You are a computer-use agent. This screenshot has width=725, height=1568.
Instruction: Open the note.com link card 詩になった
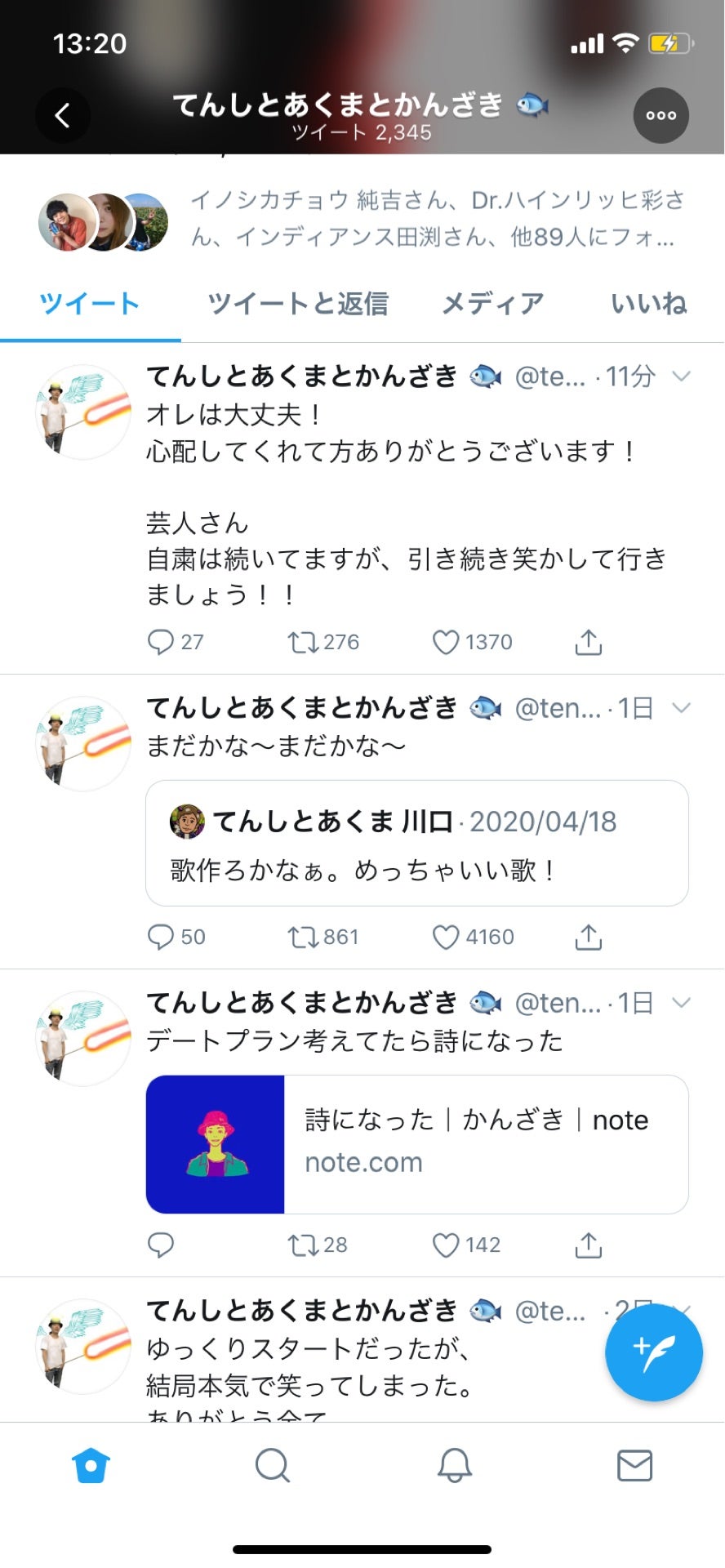416,1143
